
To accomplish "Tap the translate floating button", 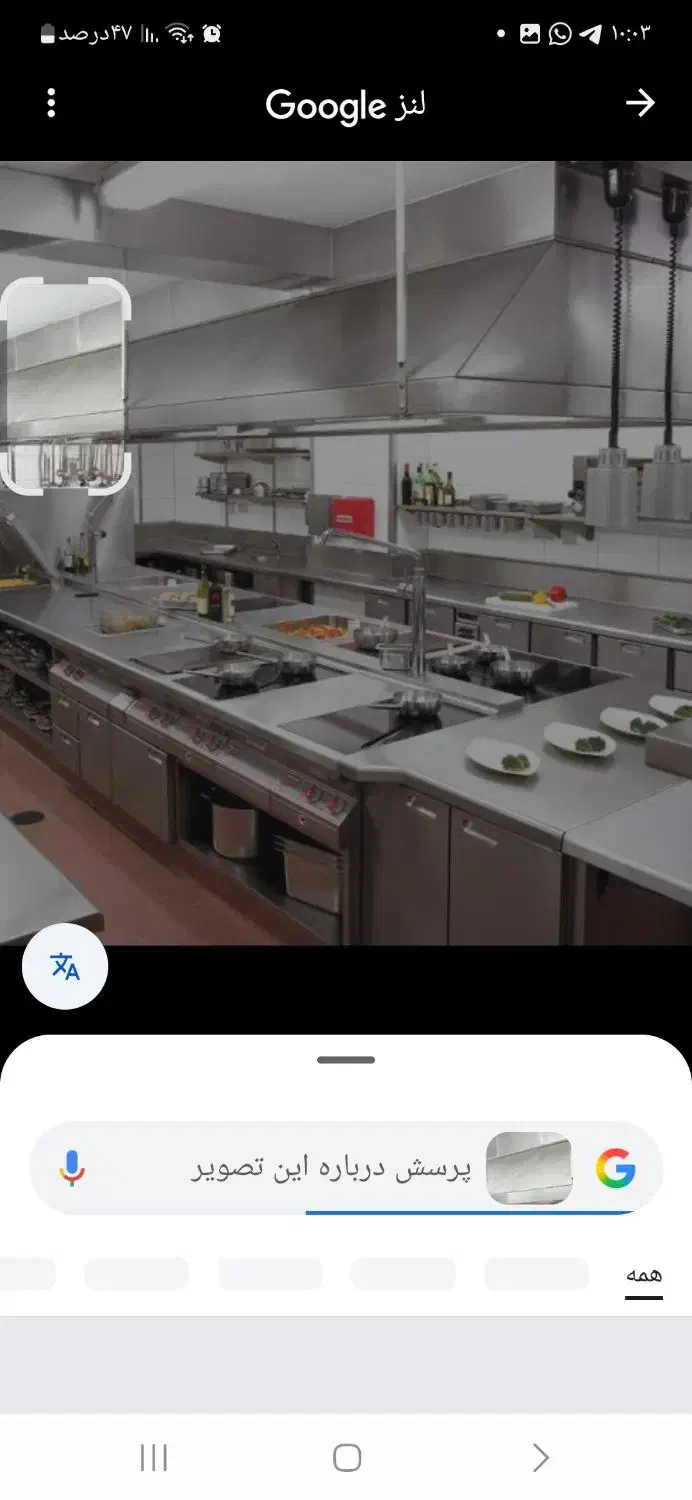I will click(65, 966).
